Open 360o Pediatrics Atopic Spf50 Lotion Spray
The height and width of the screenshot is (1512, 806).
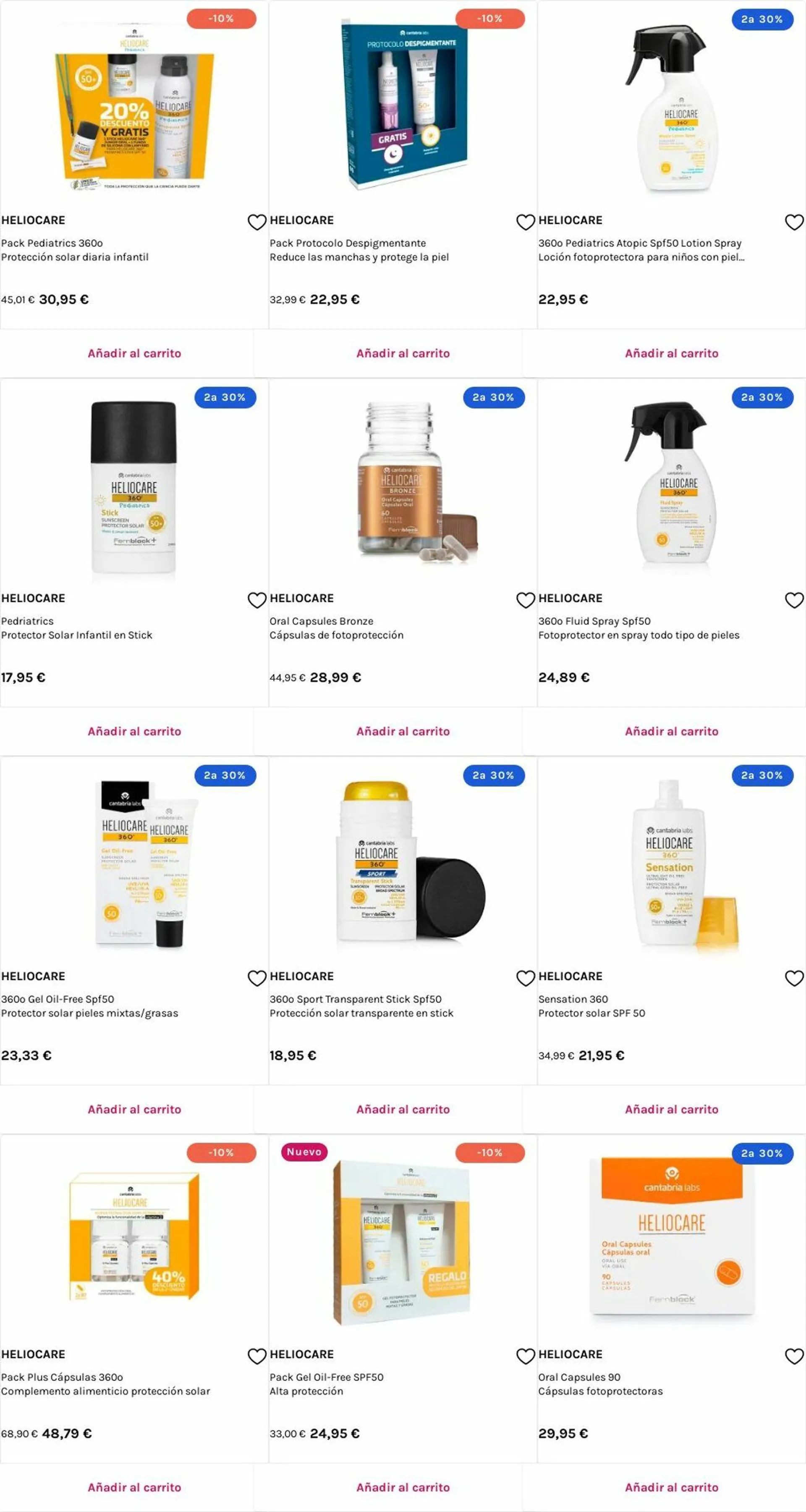[639, 243]
